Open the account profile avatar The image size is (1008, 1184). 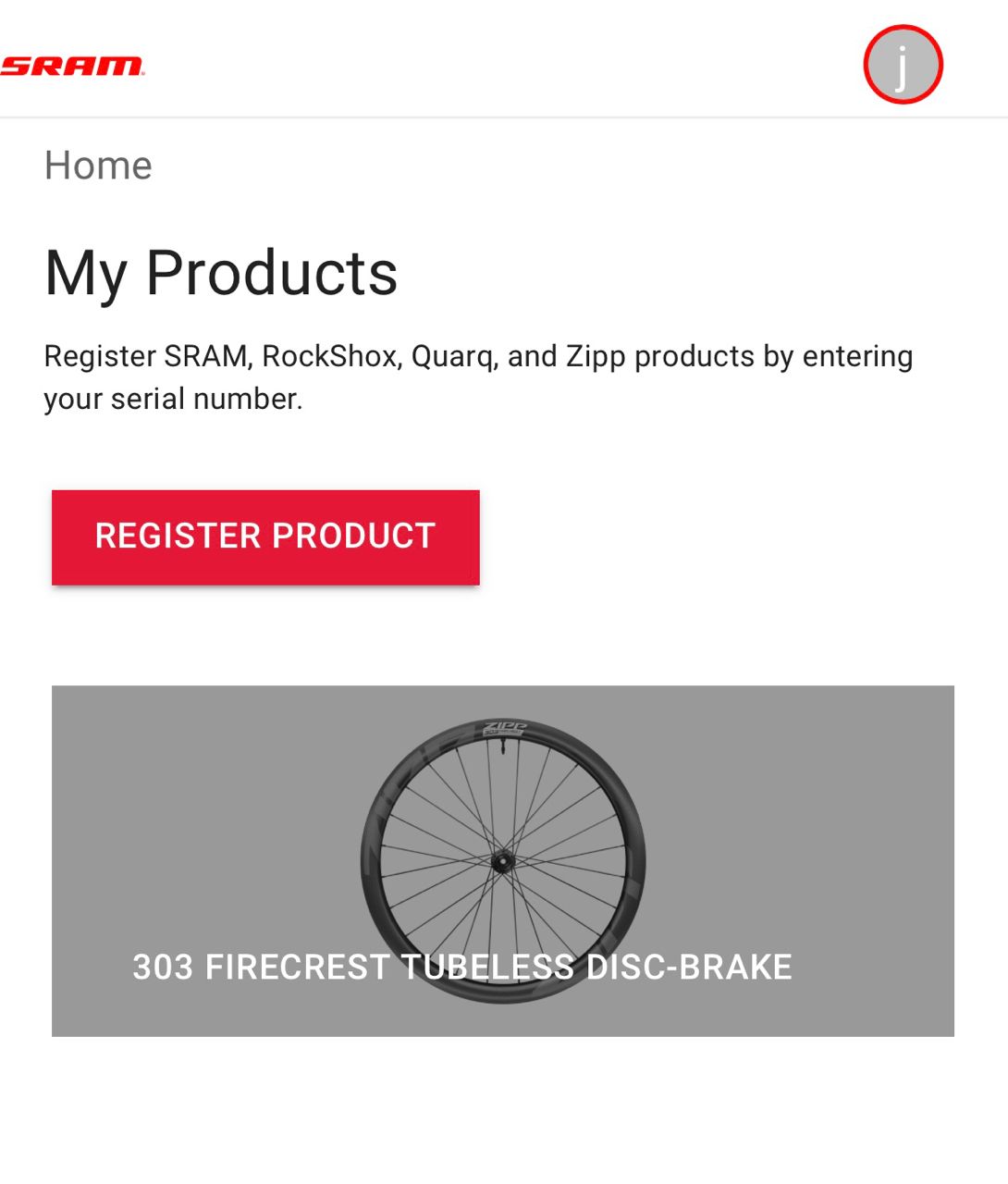point(903,65)
